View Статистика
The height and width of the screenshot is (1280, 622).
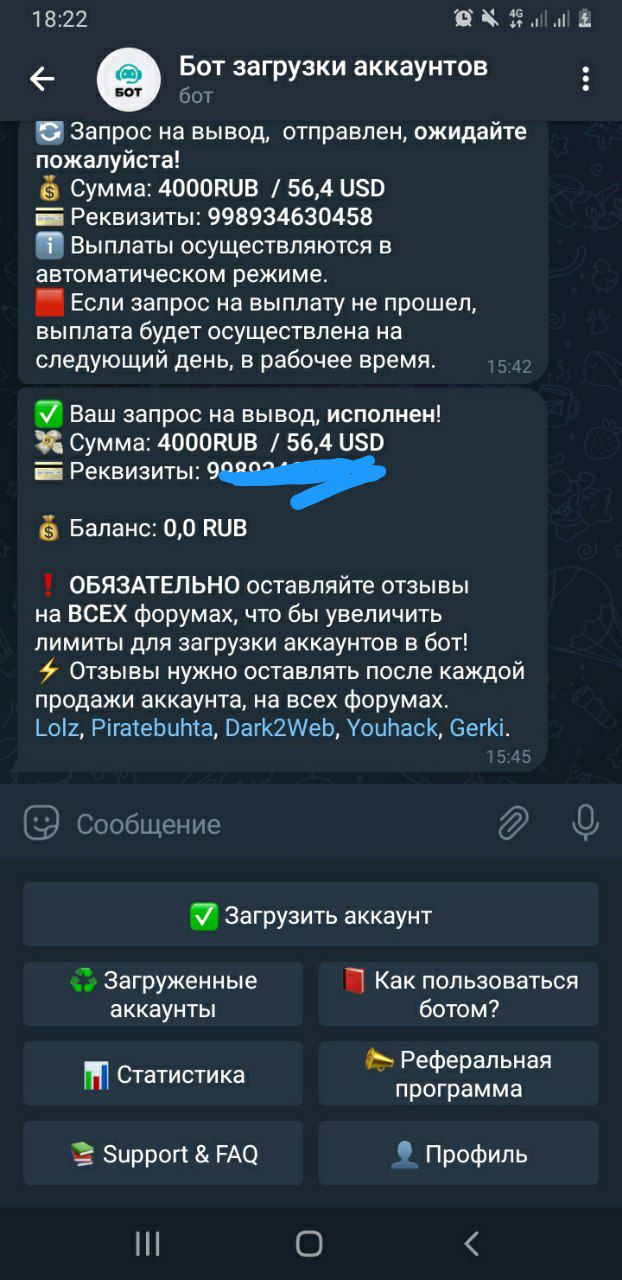click(163, 1074)
